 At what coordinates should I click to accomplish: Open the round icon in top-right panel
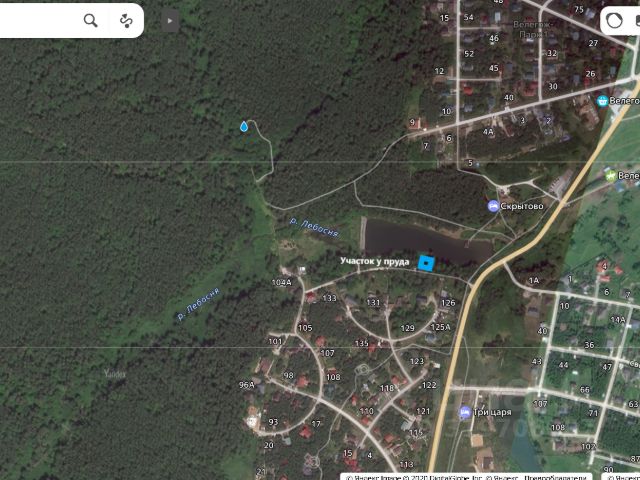(x=614, y=20)
